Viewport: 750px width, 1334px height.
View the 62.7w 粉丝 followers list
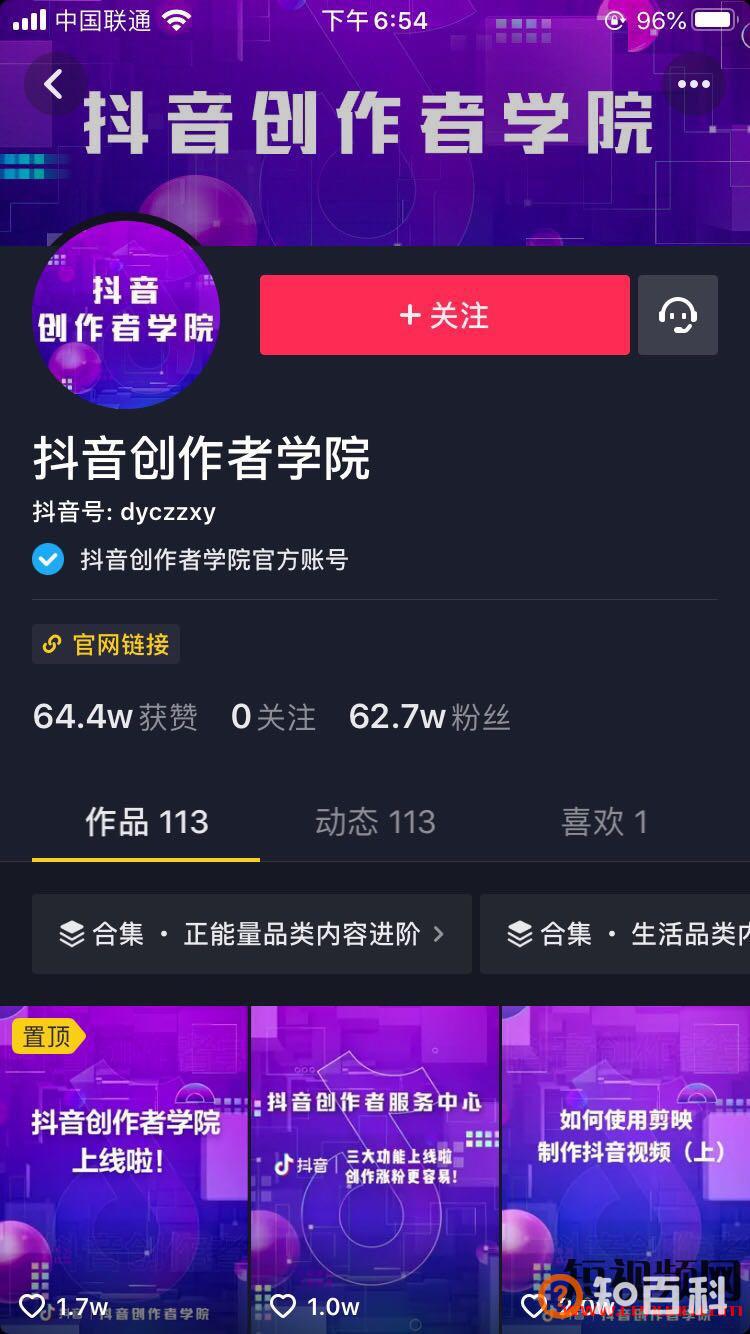tap(429, 717)
